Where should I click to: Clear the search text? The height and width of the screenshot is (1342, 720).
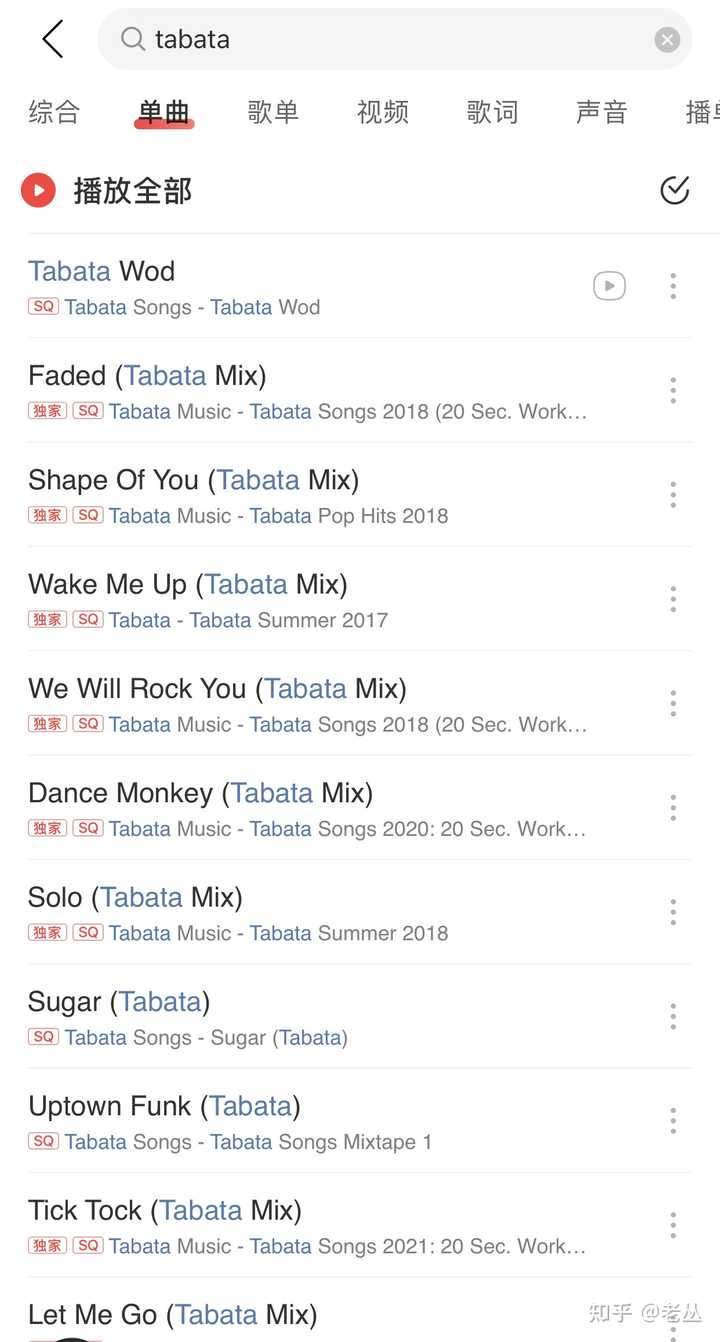tap(667, 40)
